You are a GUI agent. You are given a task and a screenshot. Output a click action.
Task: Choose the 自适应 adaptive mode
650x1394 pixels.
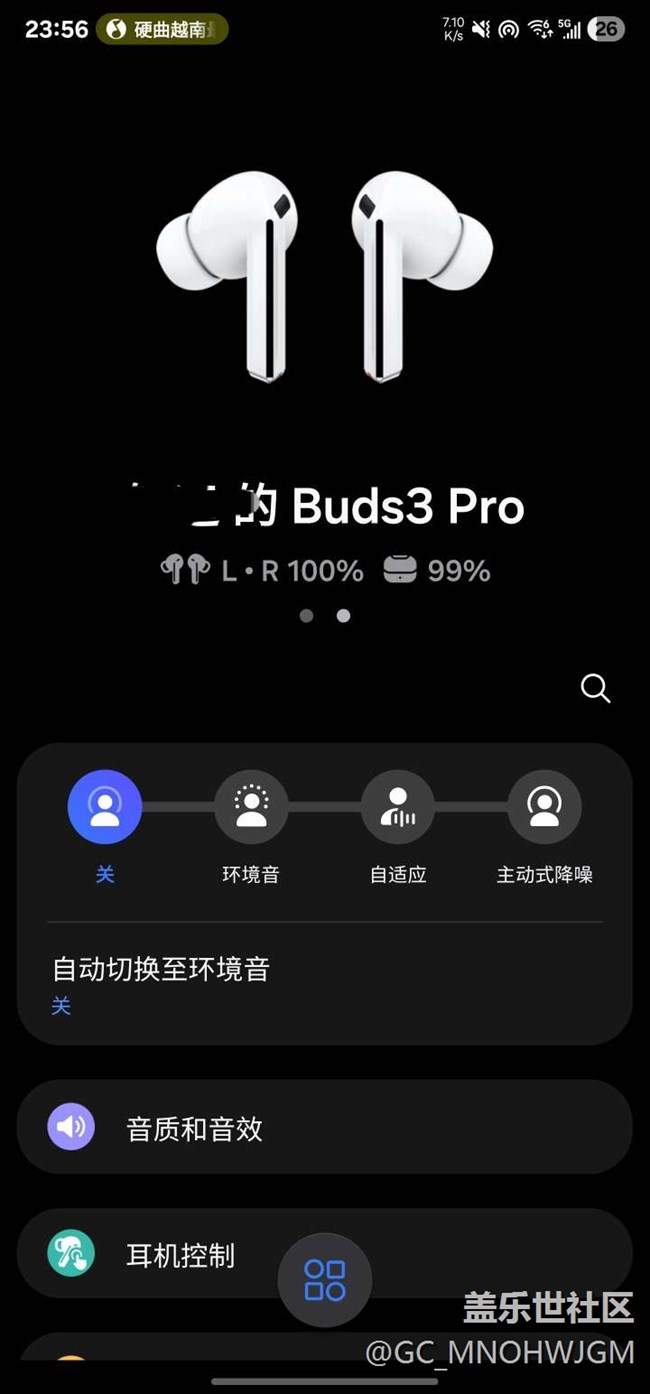pos(398,806)
